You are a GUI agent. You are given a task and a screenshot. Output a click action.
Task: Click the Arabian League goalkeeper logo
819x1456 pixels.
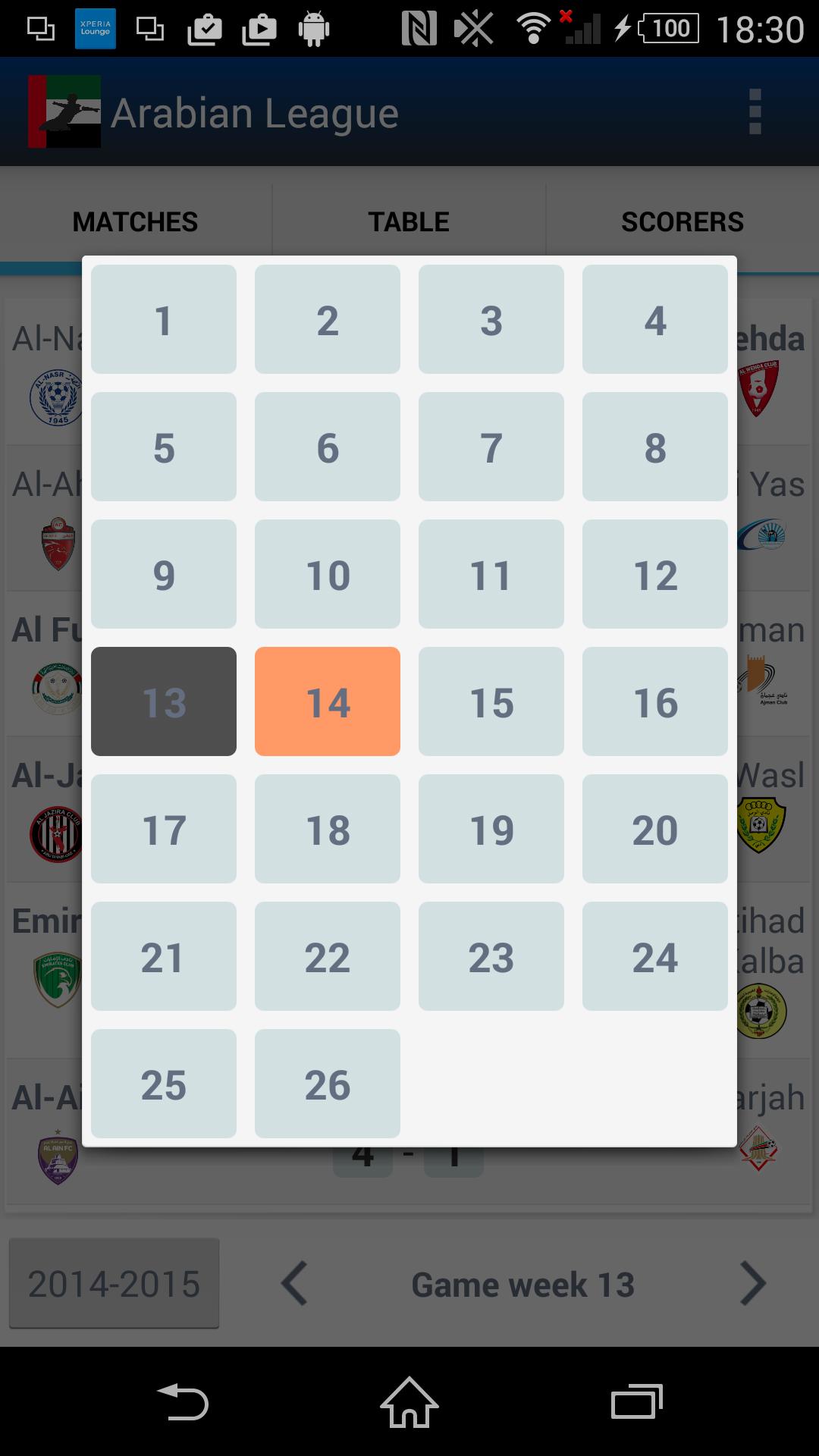[x=63, y=111]
